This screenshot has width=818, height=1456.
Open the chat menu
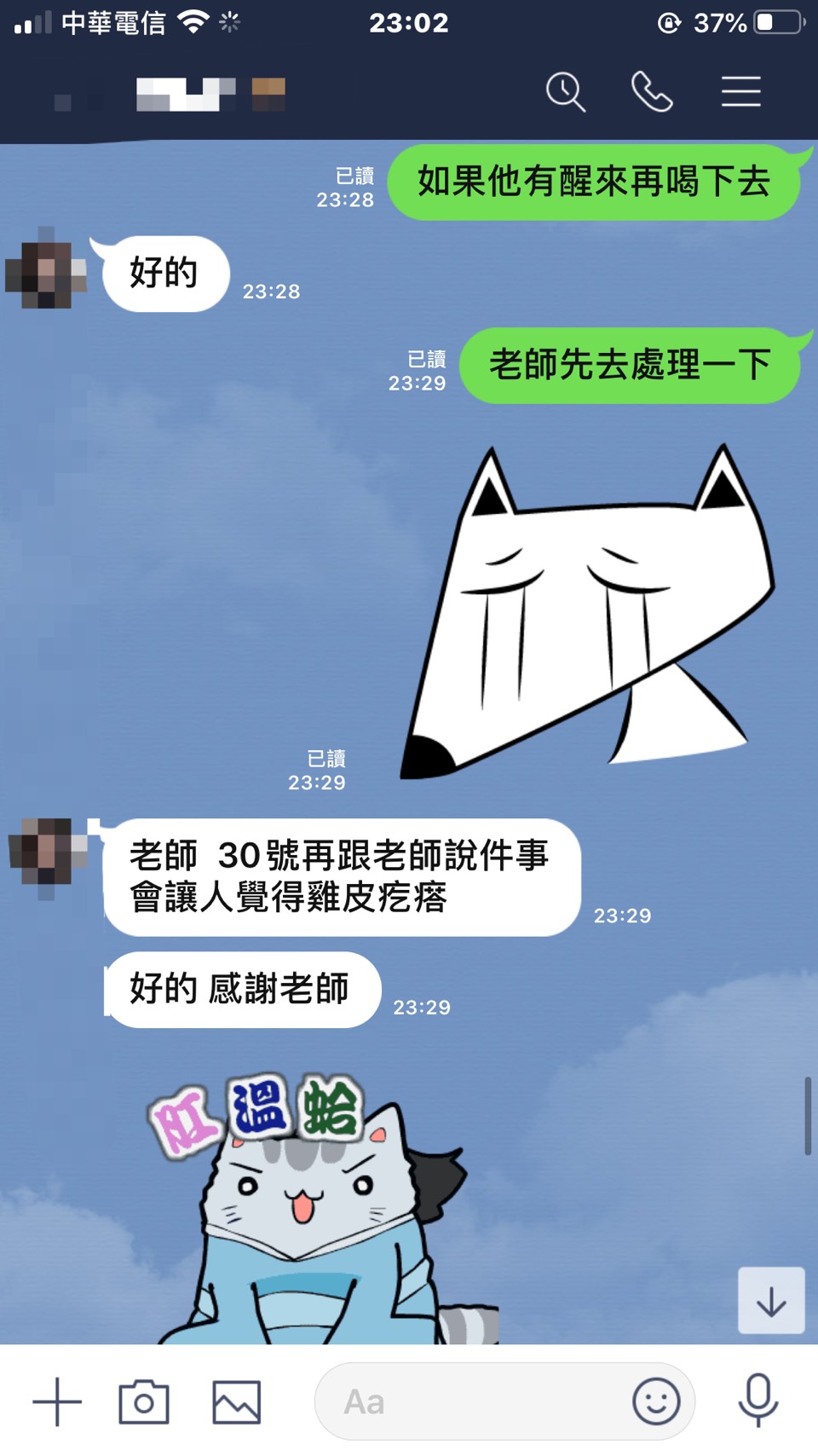coord(740,92)
